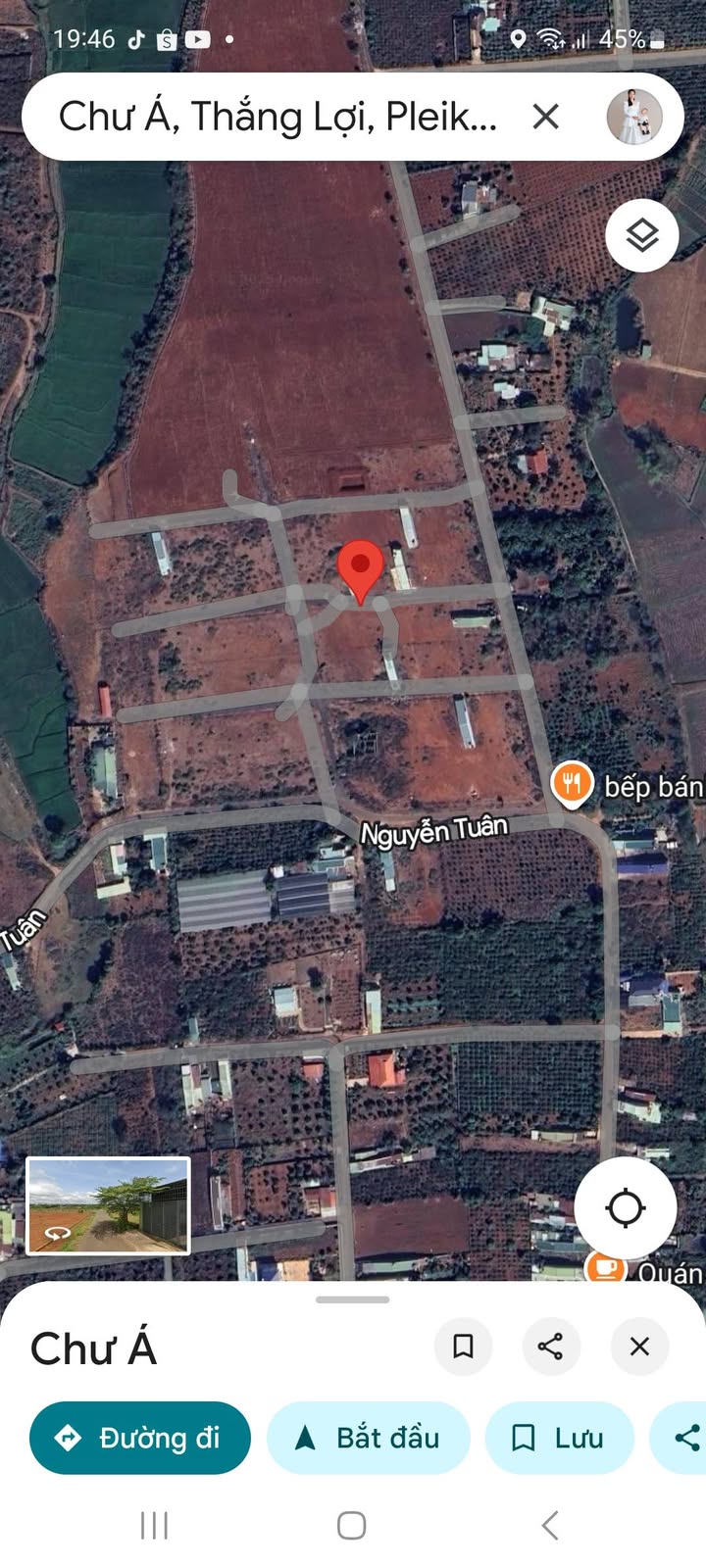Image resolution: width=706 pixels, height=1568 pixels.
Task: Open the bếp bán restaurant marker
Action: 572,784
